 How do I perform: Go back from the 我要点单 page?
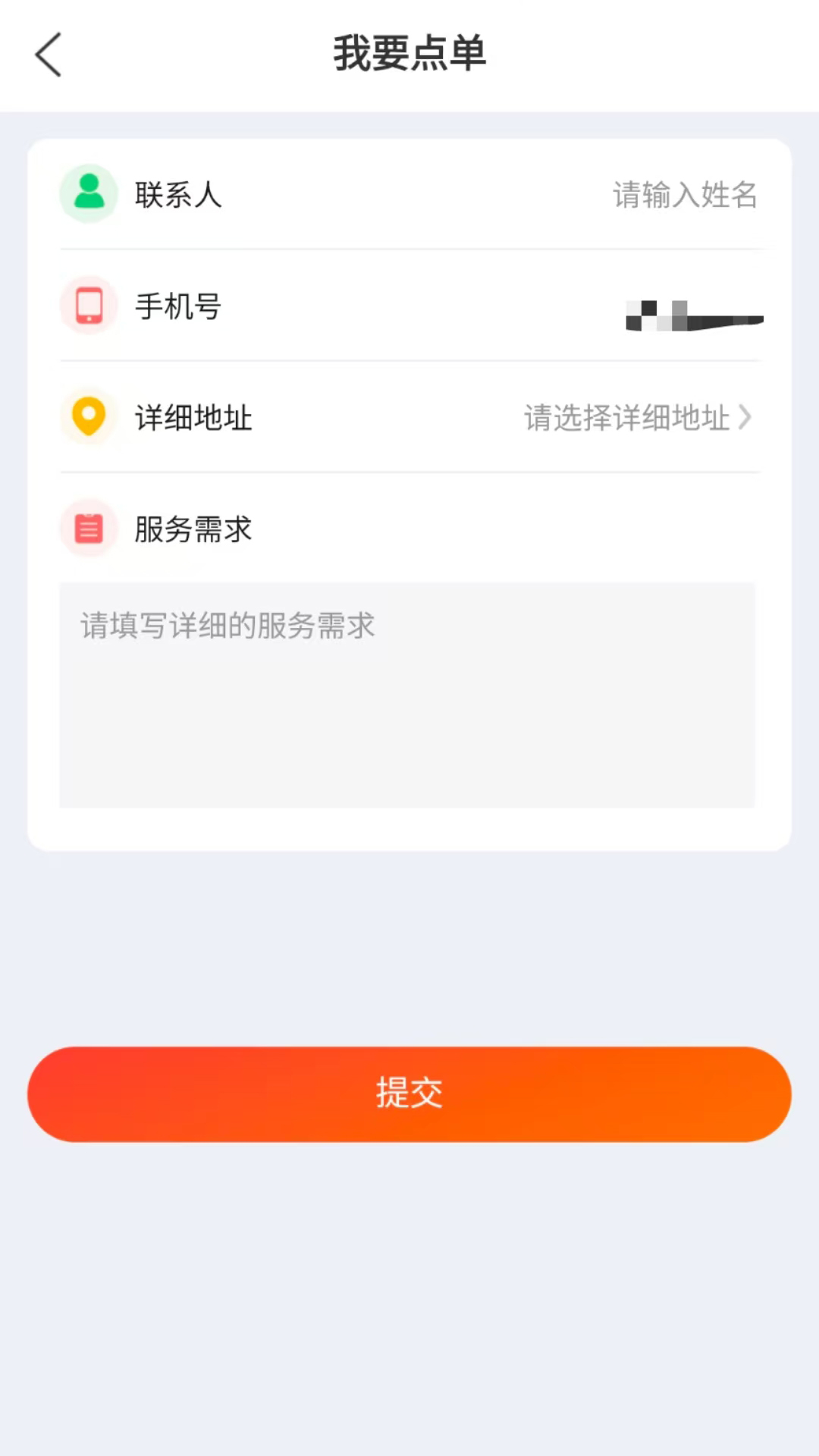[49, 55]
